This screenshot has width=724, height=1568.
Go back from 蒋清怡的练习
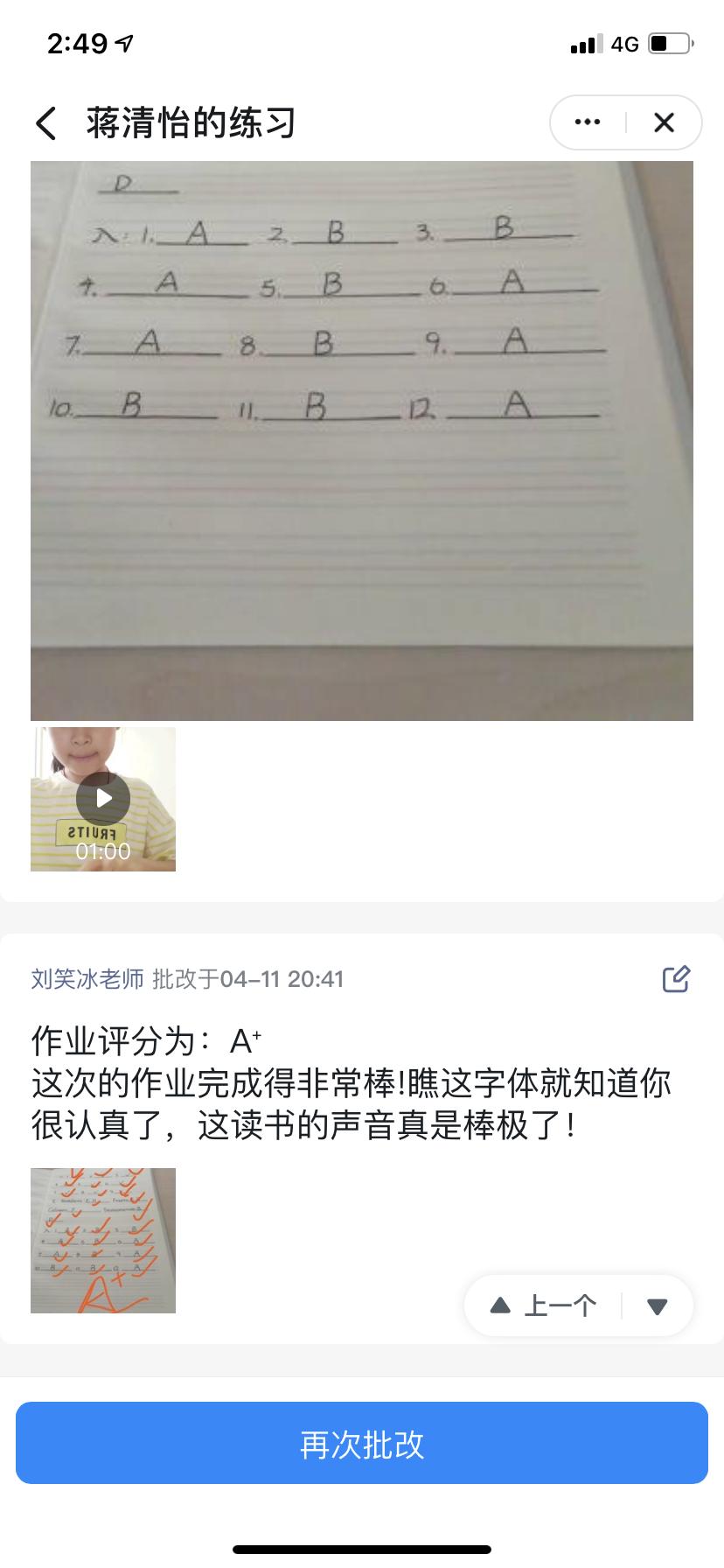coord(46,123)
